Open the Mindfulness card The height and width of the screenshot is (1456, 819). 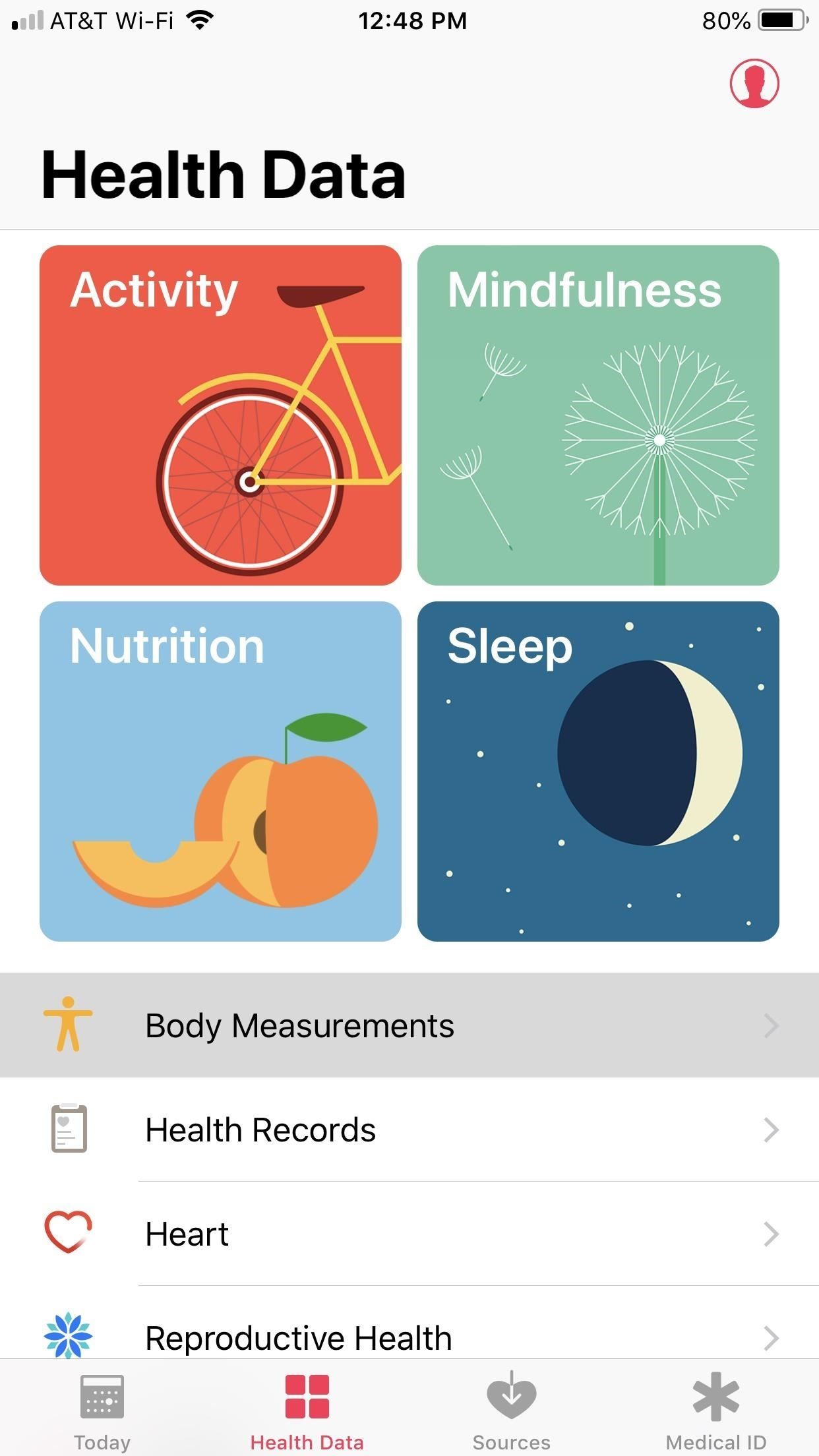click(x=598, y=415)
